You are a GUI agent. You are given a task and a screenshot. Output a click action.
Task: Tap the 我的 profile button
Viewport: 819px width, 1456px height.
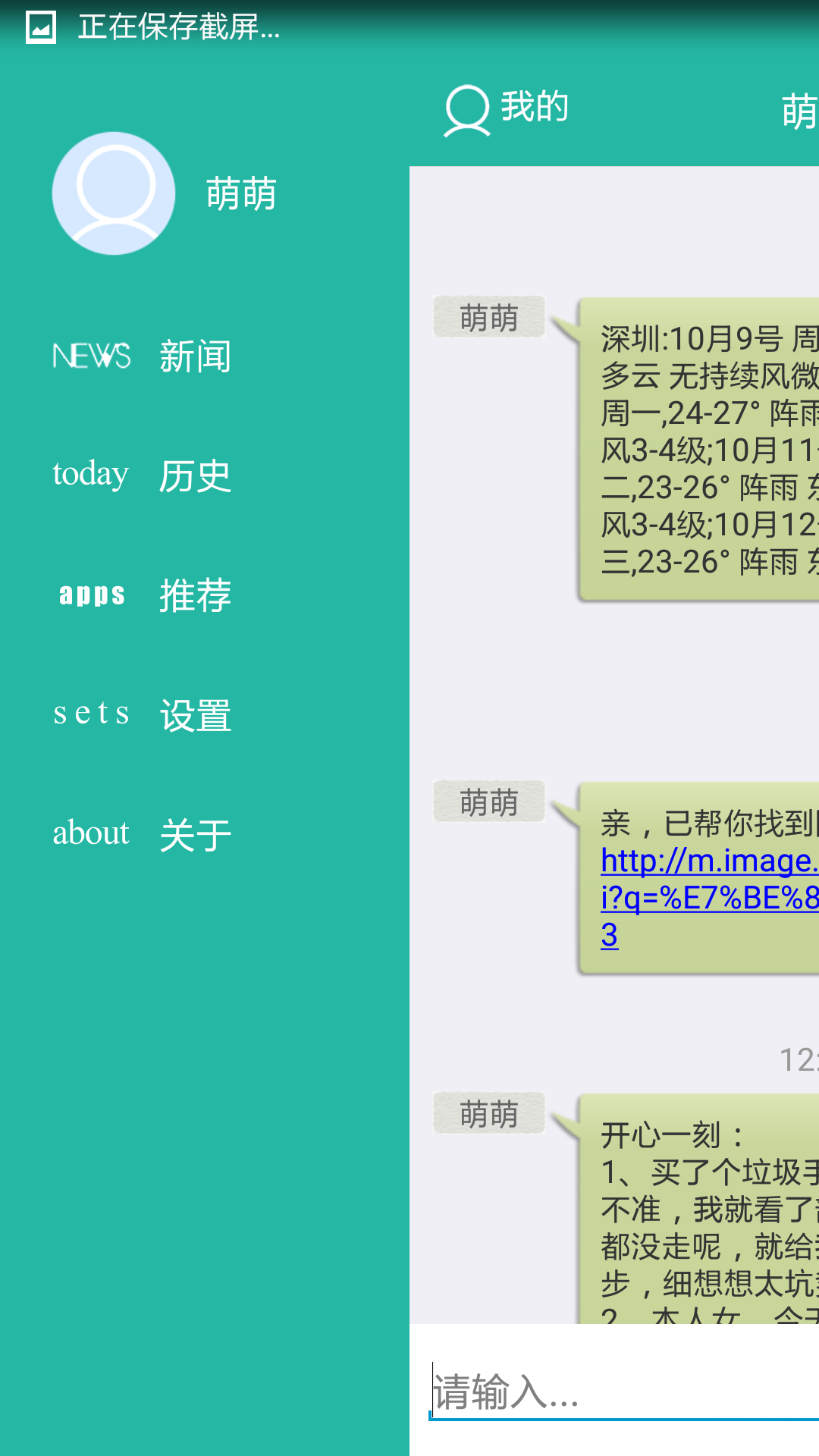point(507,108)
